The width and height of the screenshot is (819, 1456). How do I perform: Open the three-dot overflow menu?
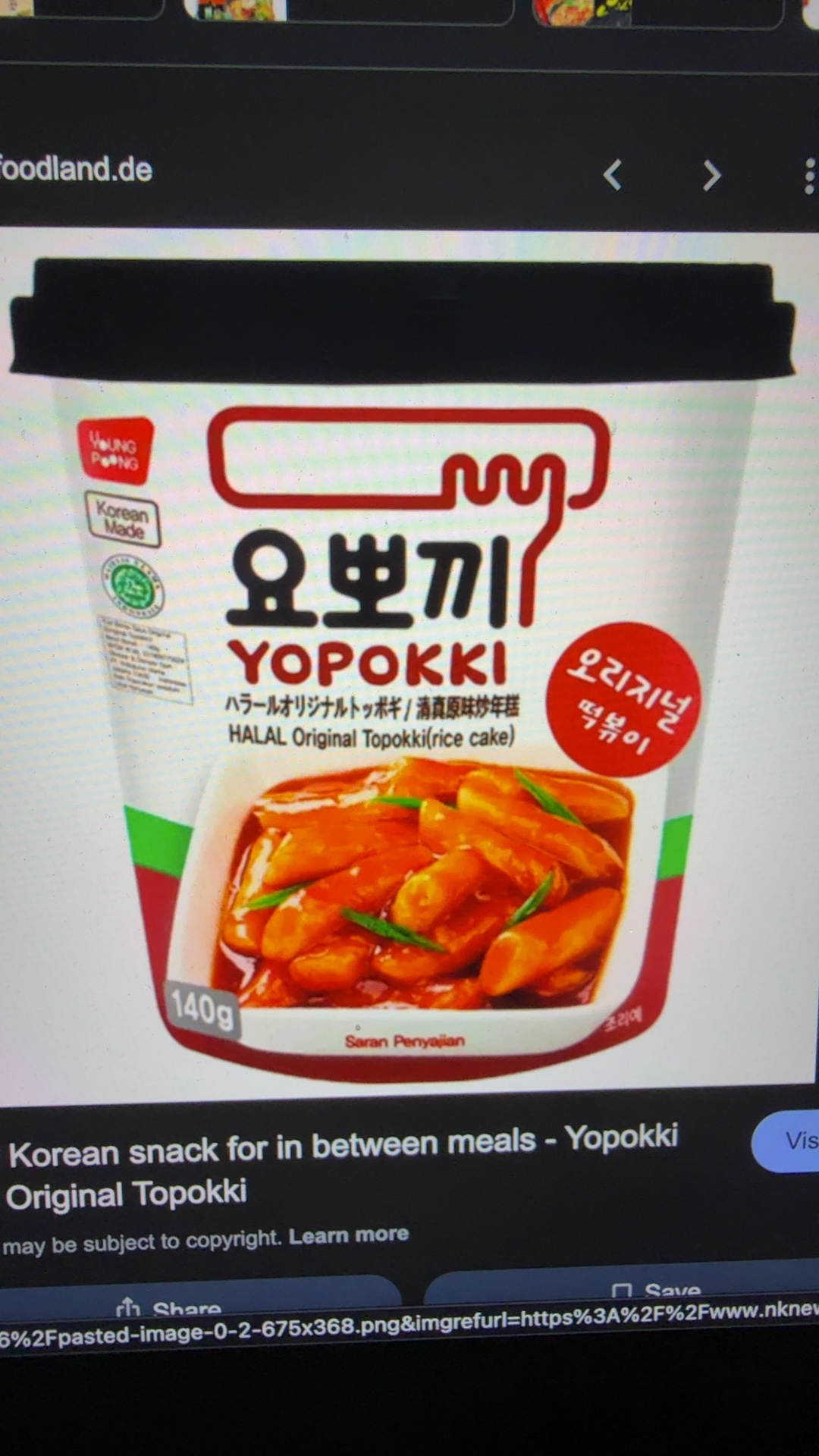click(808, 176)
